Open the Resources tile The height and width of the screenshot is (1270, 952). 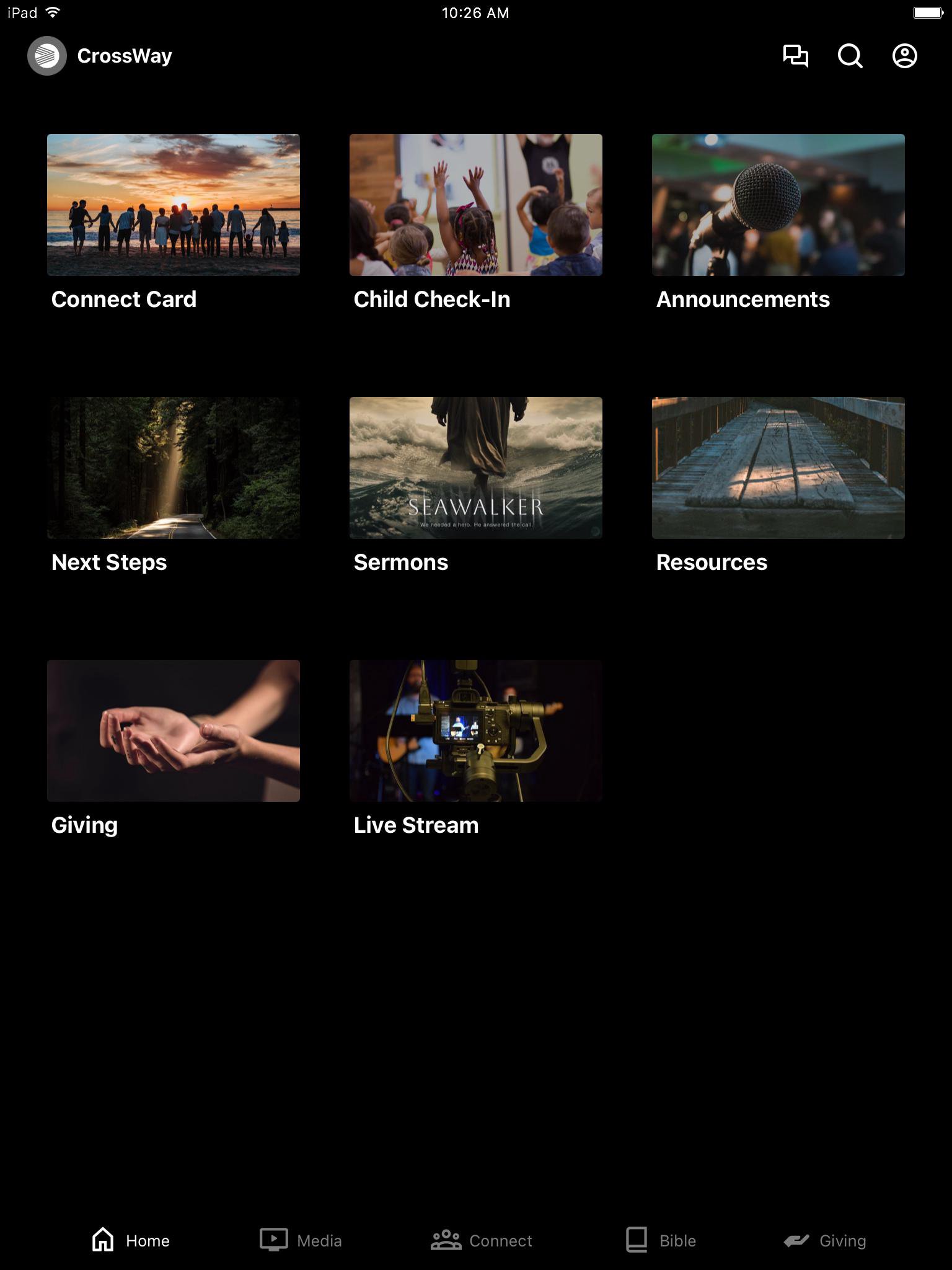778,468
